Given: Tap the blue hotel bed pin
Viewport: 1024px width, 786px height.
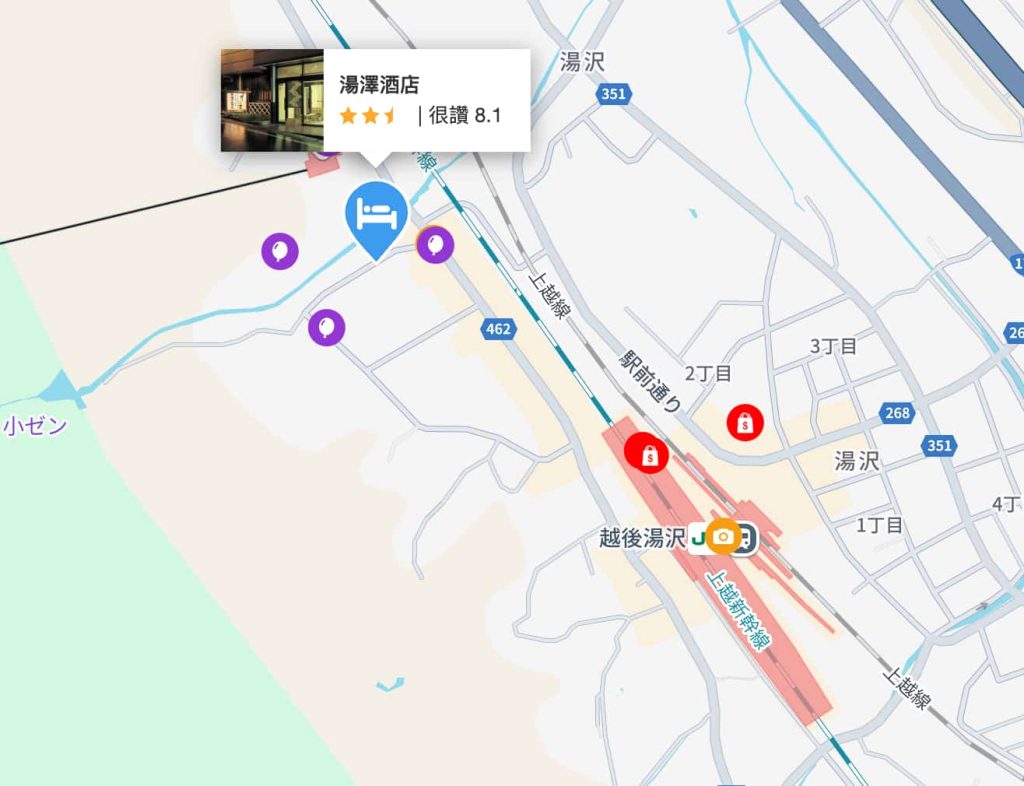Looking at the screenshot, I should tap(376, 214).
